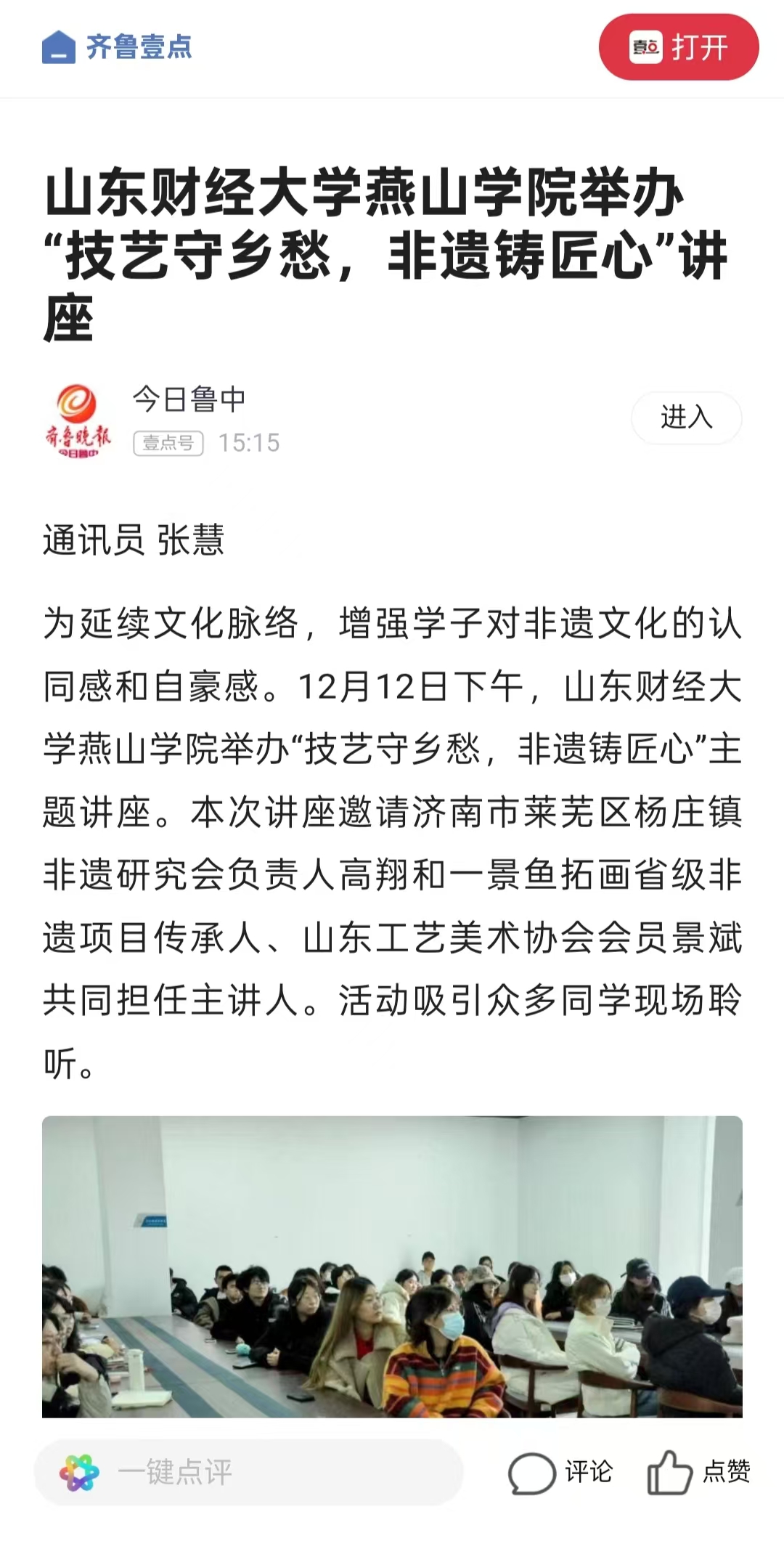Image resolution: width=784 pixels, height=1541 pixels.
Task: Like the article with 点赞
Action: (x=698, y=1472)
